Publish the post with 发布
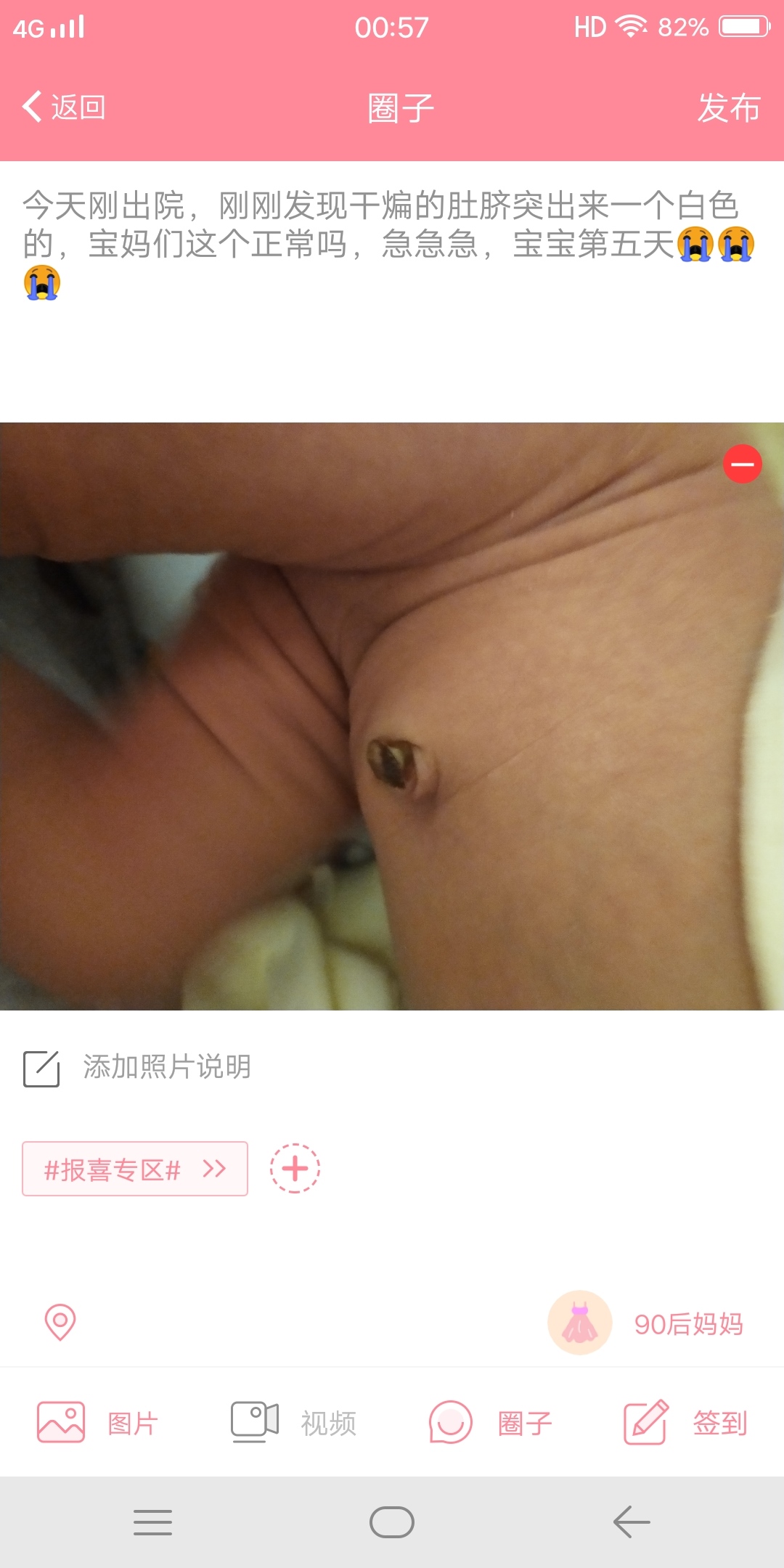This screenshot has height=1568, width=784. pos(728,108)
